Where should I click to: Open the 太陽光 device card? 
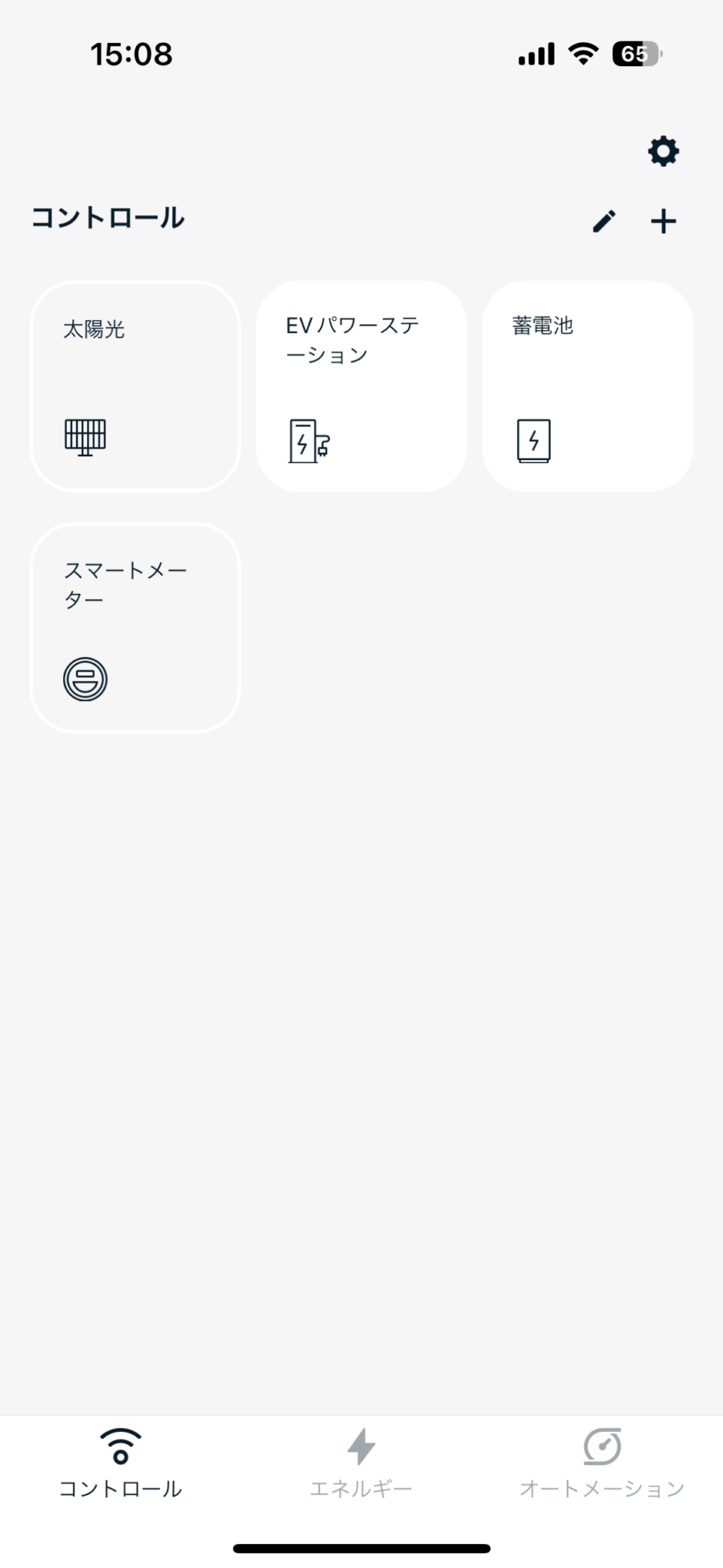tap(135, 385)
